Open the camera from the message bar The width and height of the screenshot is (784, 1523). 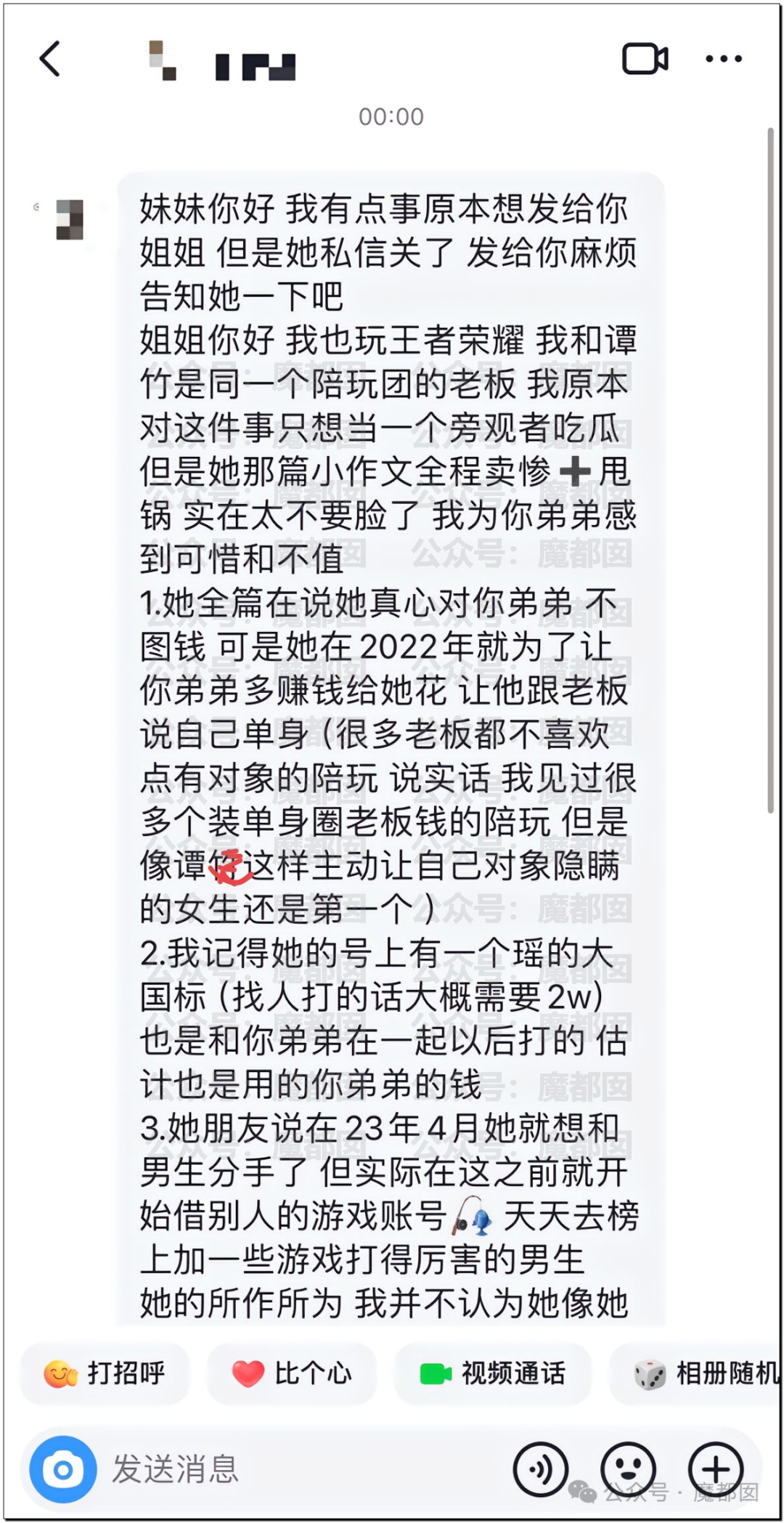[62, 1470]
